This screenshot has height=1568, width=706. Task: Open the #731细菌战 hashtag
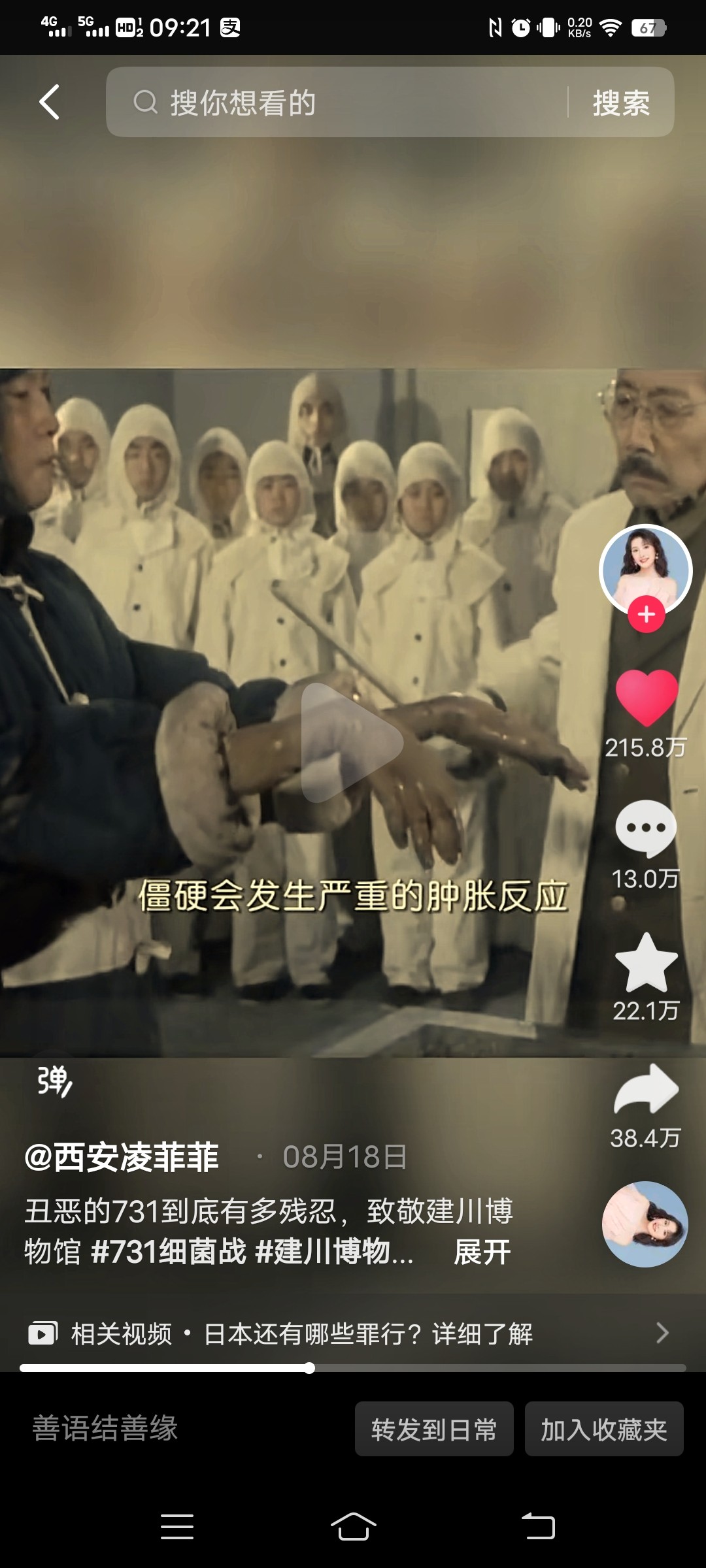(x=169, y=1252)
